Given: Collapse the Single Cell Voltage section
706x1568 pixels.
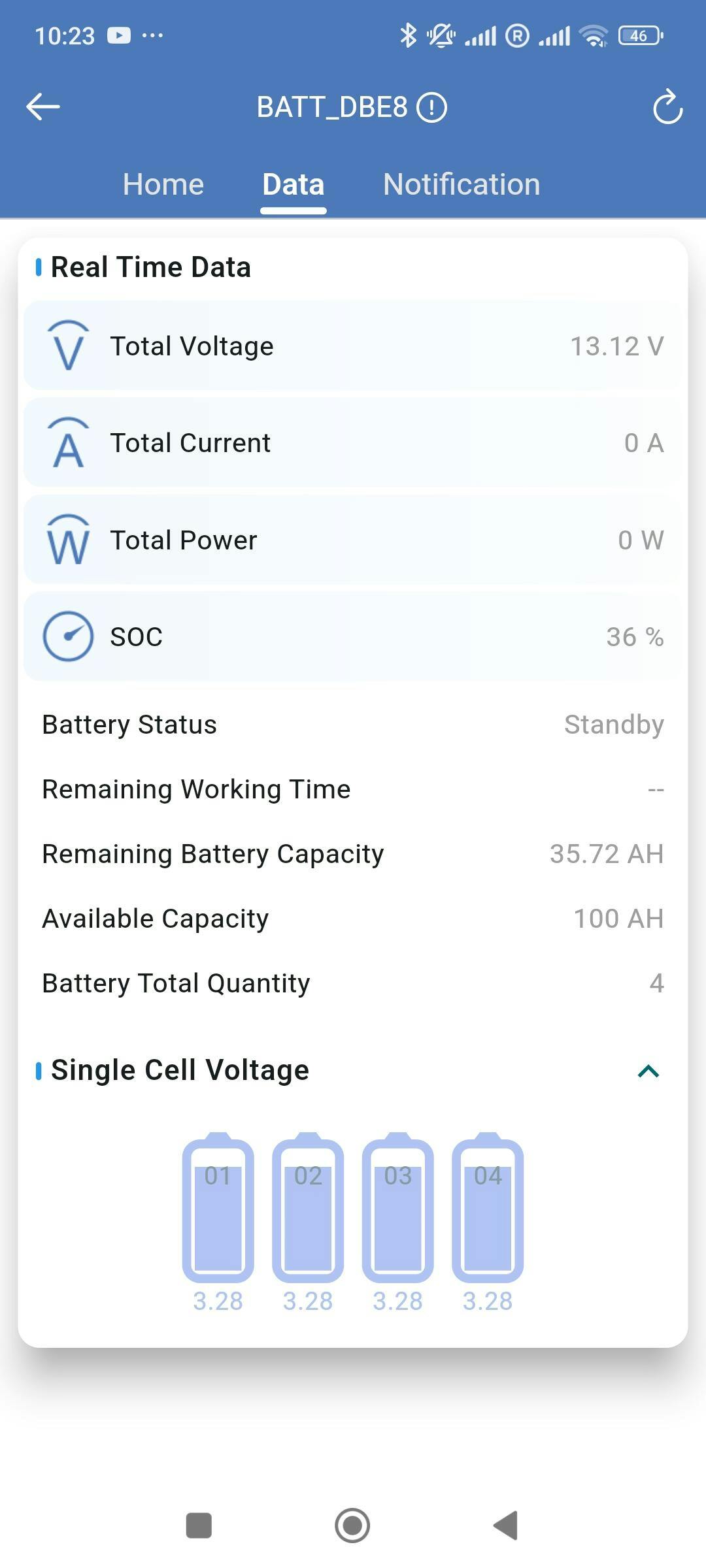Looking at the screenshot, I should coord(648,1071).
